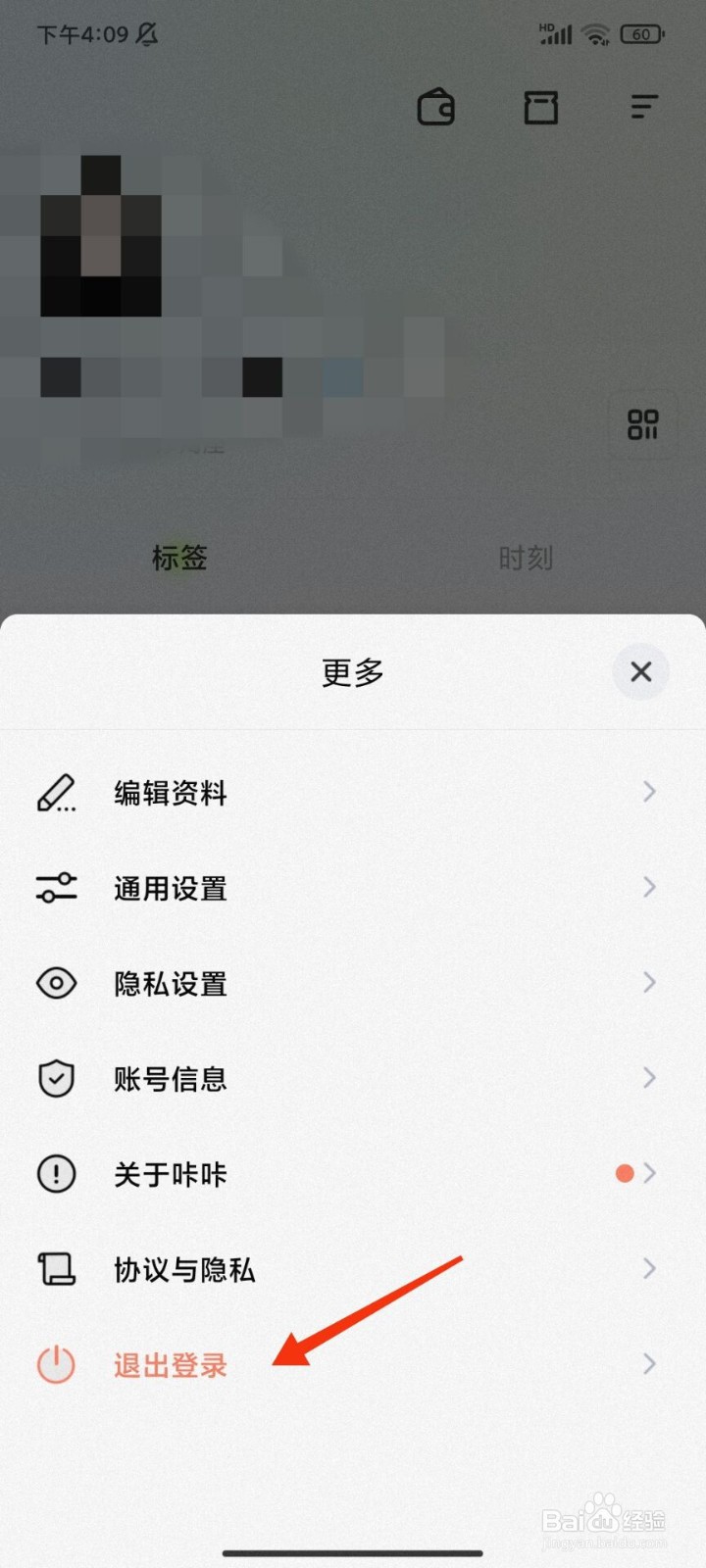Click the shield icon next to 账号信息
Viewport: 706px width, 1568px height.
56,1077
